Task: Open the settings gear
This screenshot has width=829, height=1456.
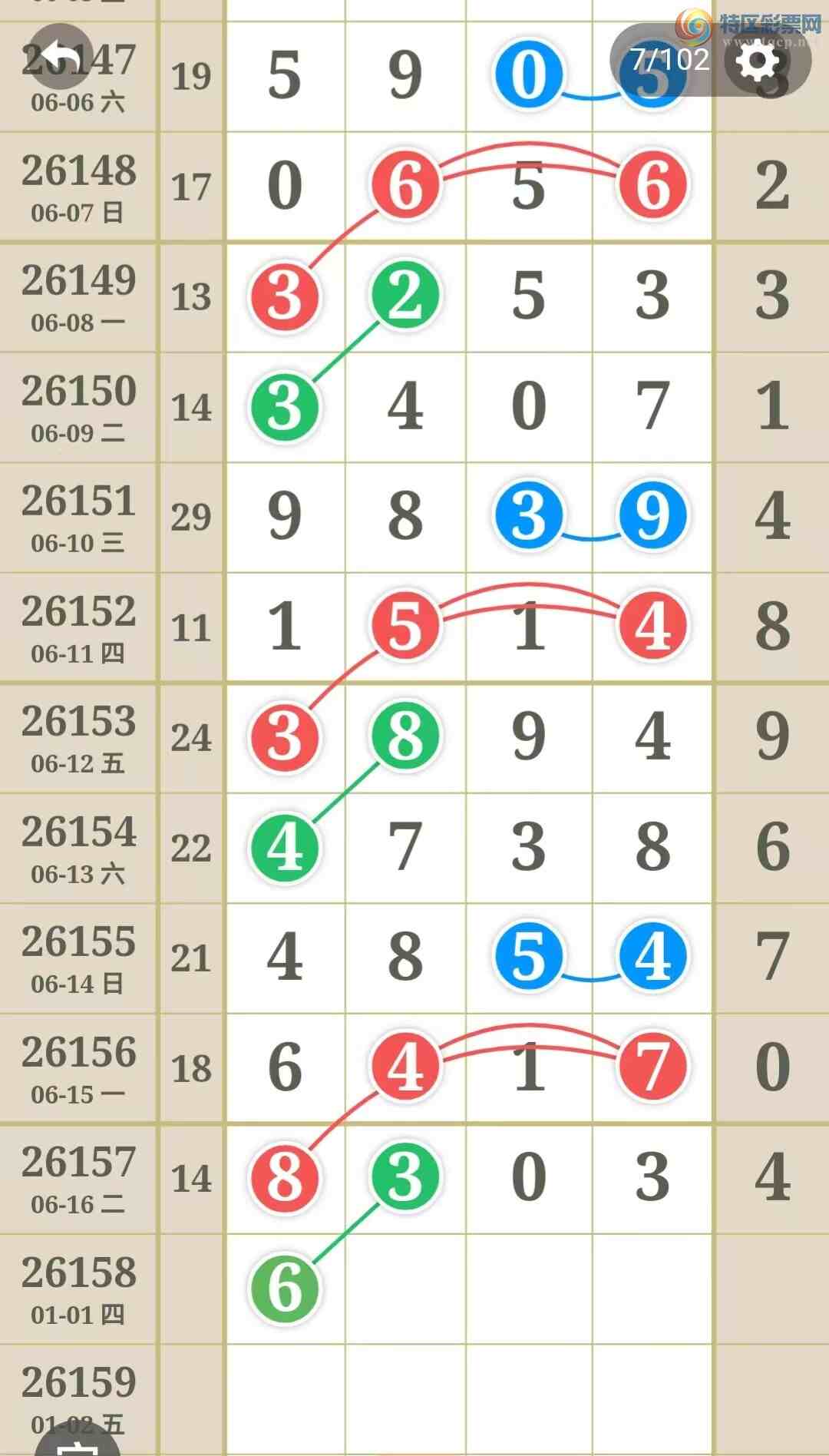Action: point(758,60)
